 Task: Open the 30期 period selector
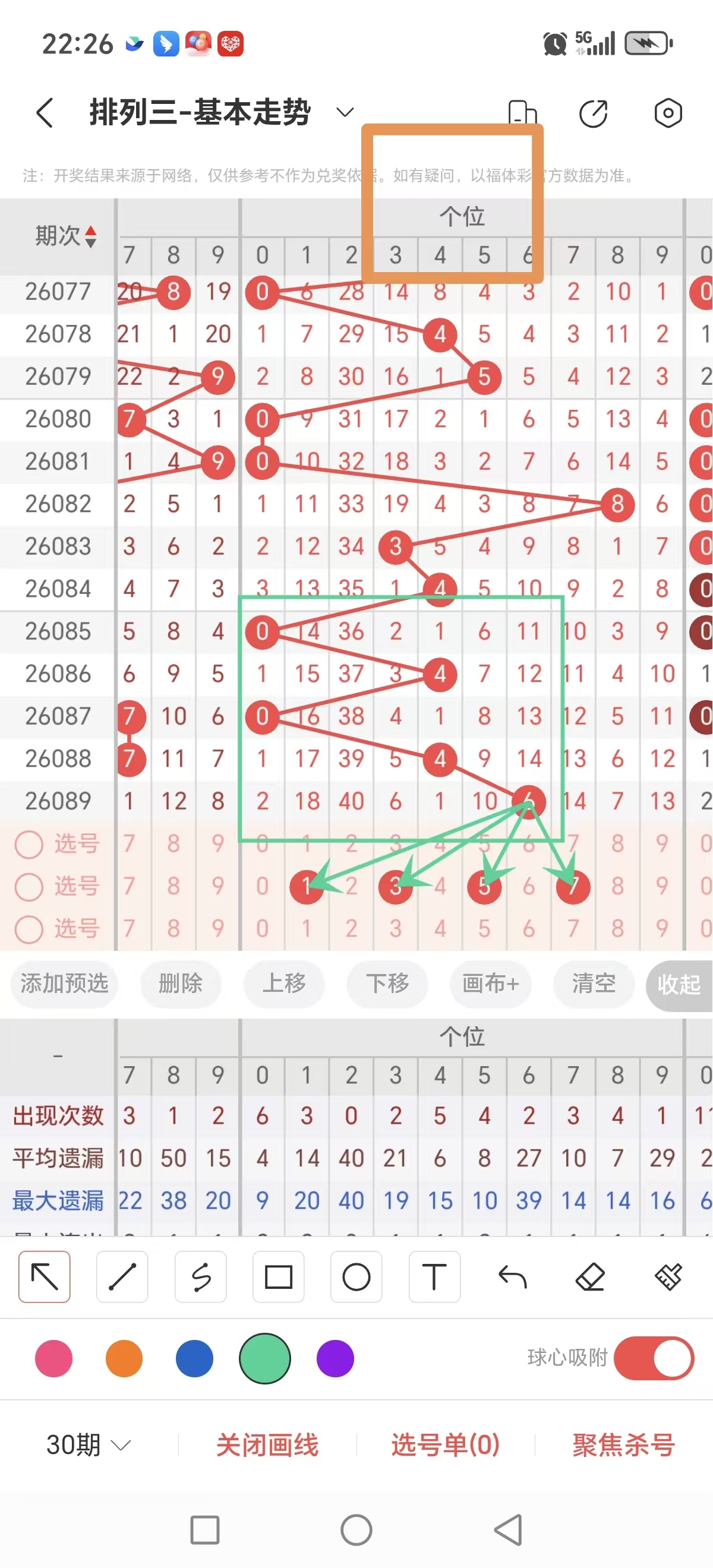point(85,1446)
